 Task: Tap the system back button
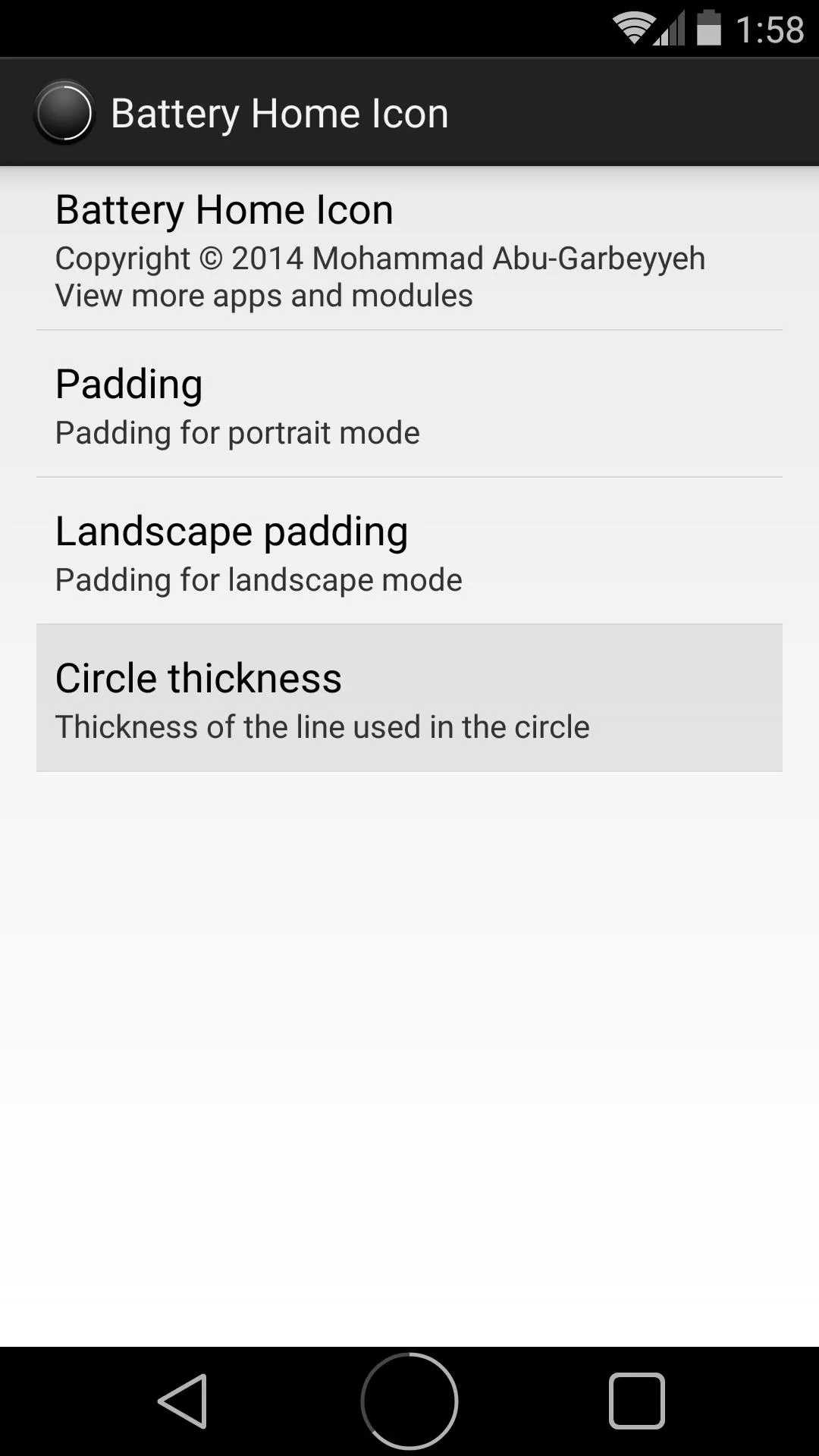pos(183,1401)
